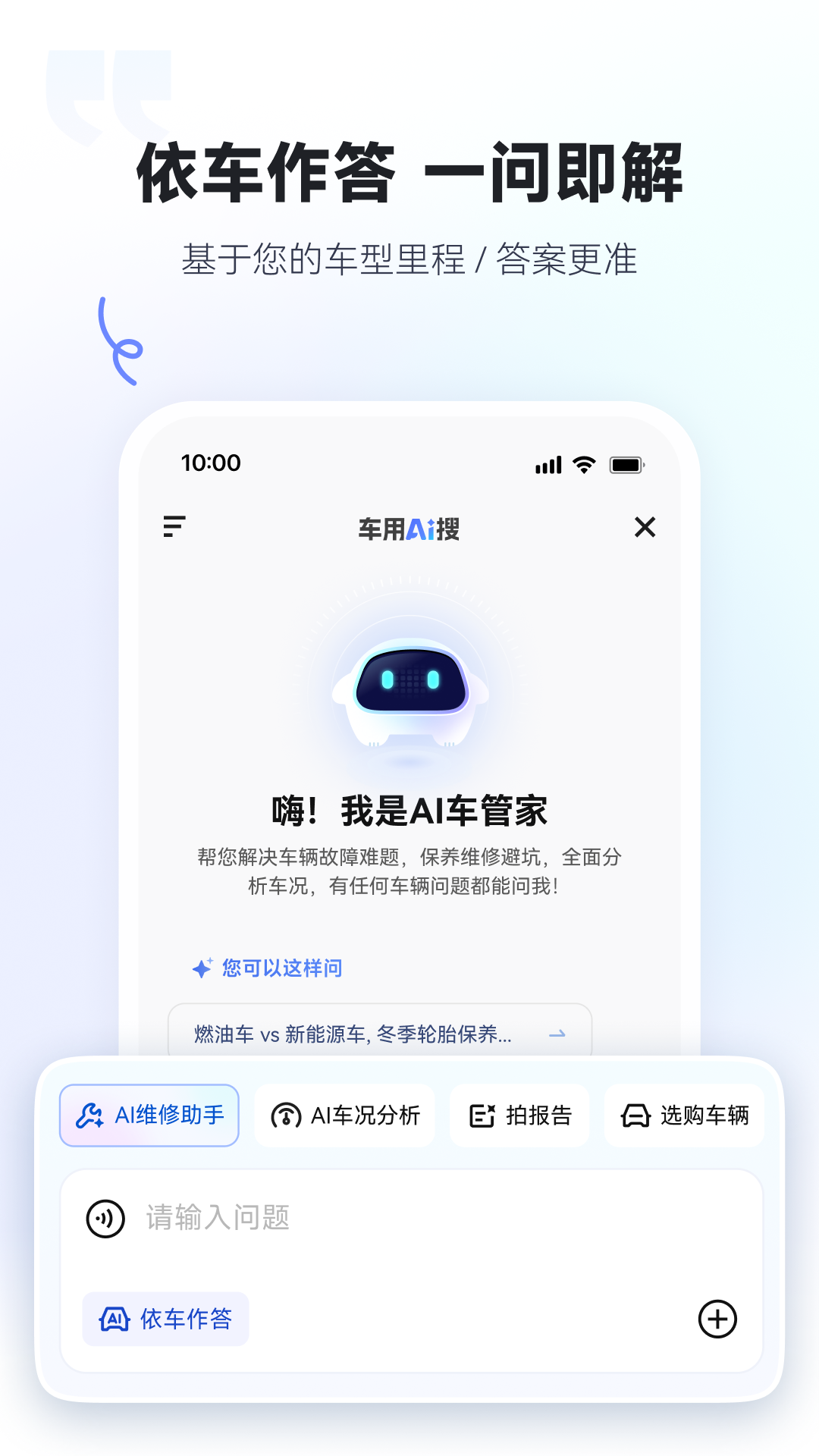Switch to the AI车况分析 tab
This screenshot has height=1456, width=819.
[344, 1115]
